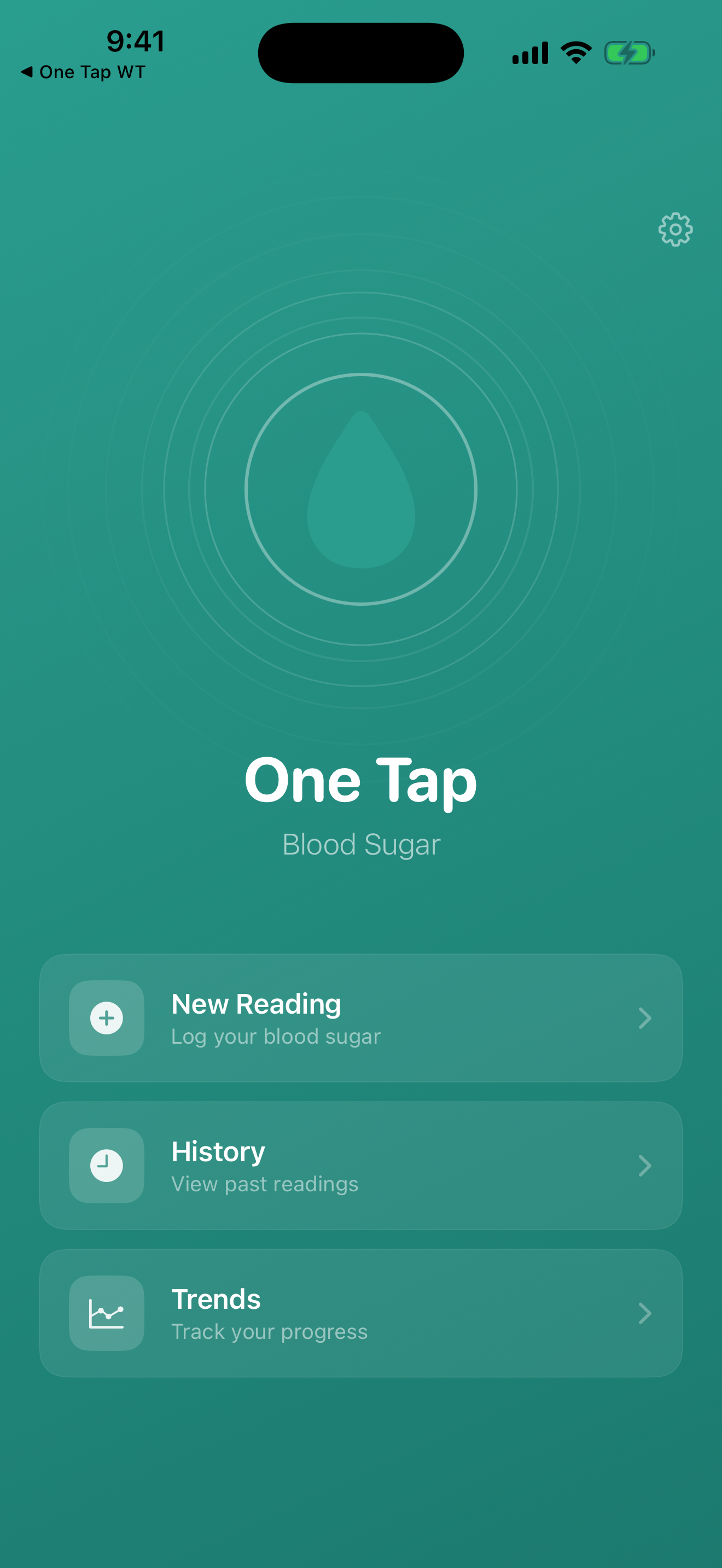Tap the Dynamic Island area
This screenshot has width=722, height=1568.
[361, 53]
